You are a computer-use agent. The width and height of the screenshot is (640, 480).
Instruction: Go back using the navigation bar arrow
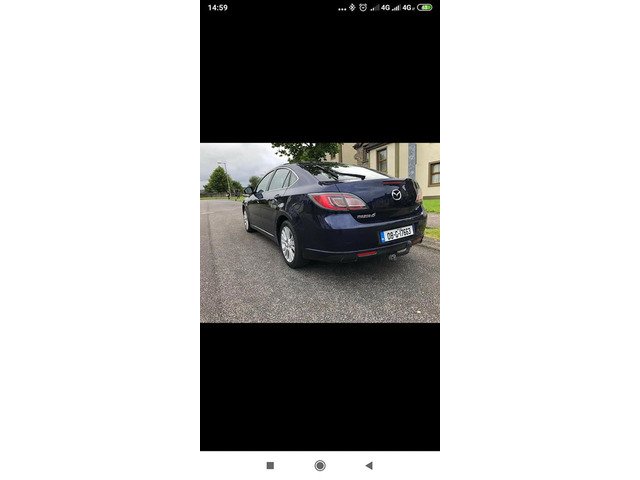pyautogui.click(x=369, y=465)
